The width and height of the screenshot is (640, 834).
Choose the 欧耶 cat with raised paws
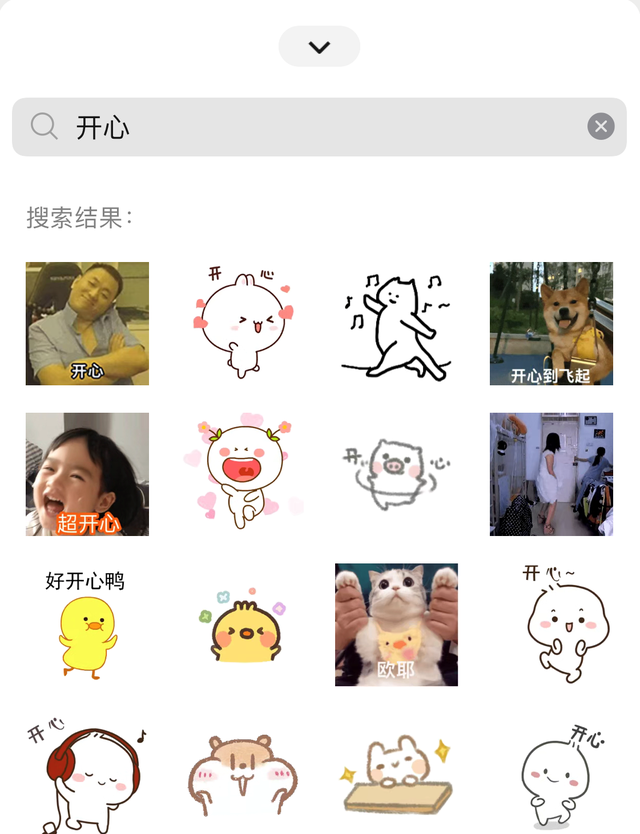click(396, 625)
